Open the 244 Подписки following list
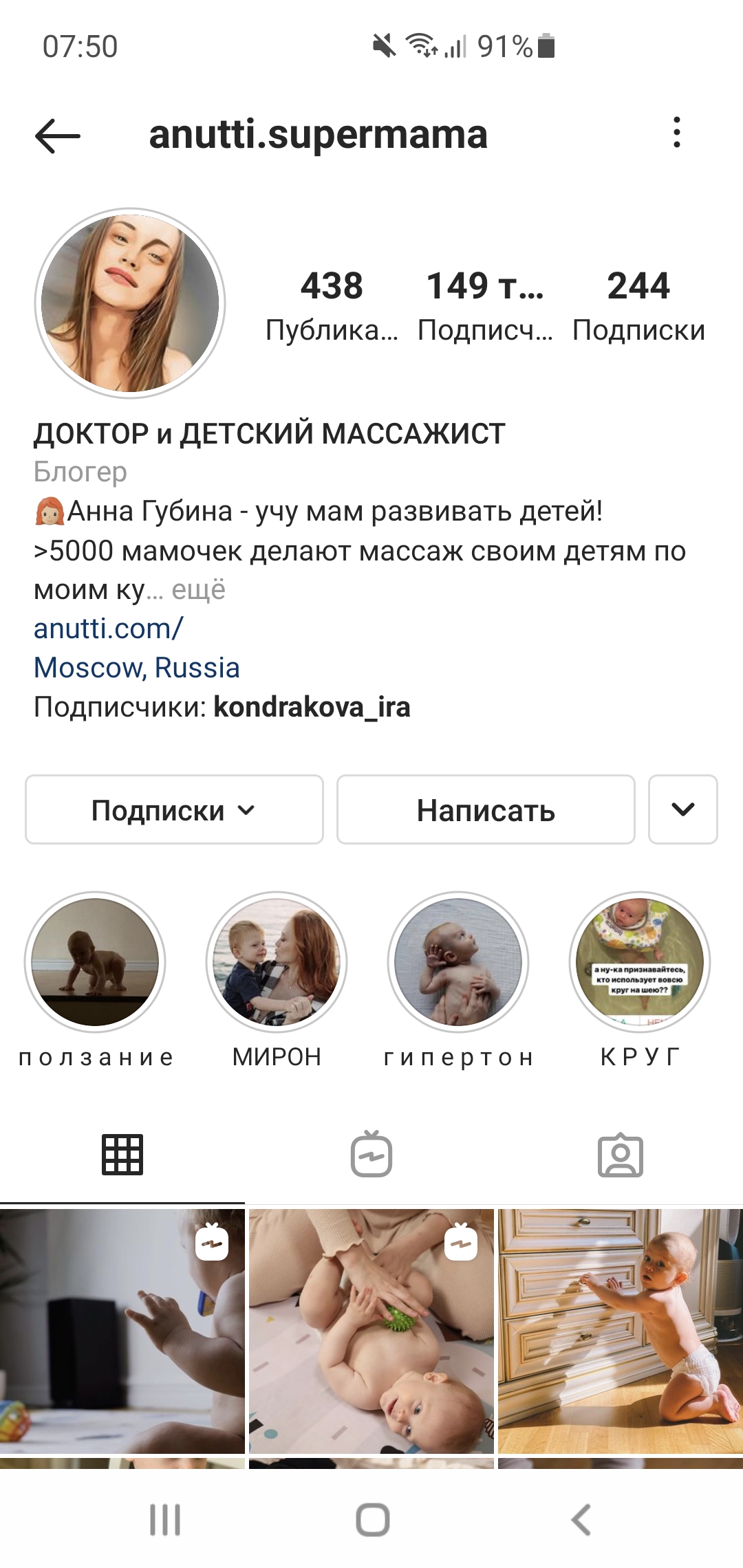This screenshot has height=1568, width=743. click(x=638, y=305)
